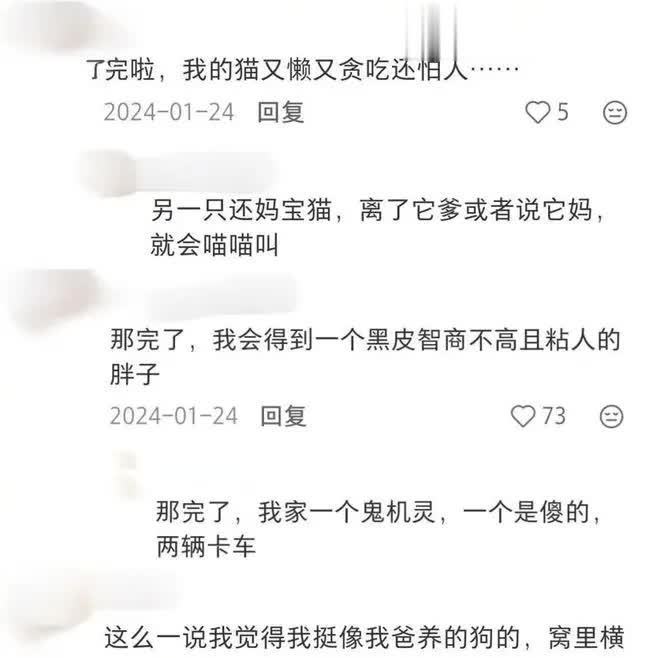The image size is (660, 658).
Task: Like the comment with 73 likes
Action: [x=524, y=416]
